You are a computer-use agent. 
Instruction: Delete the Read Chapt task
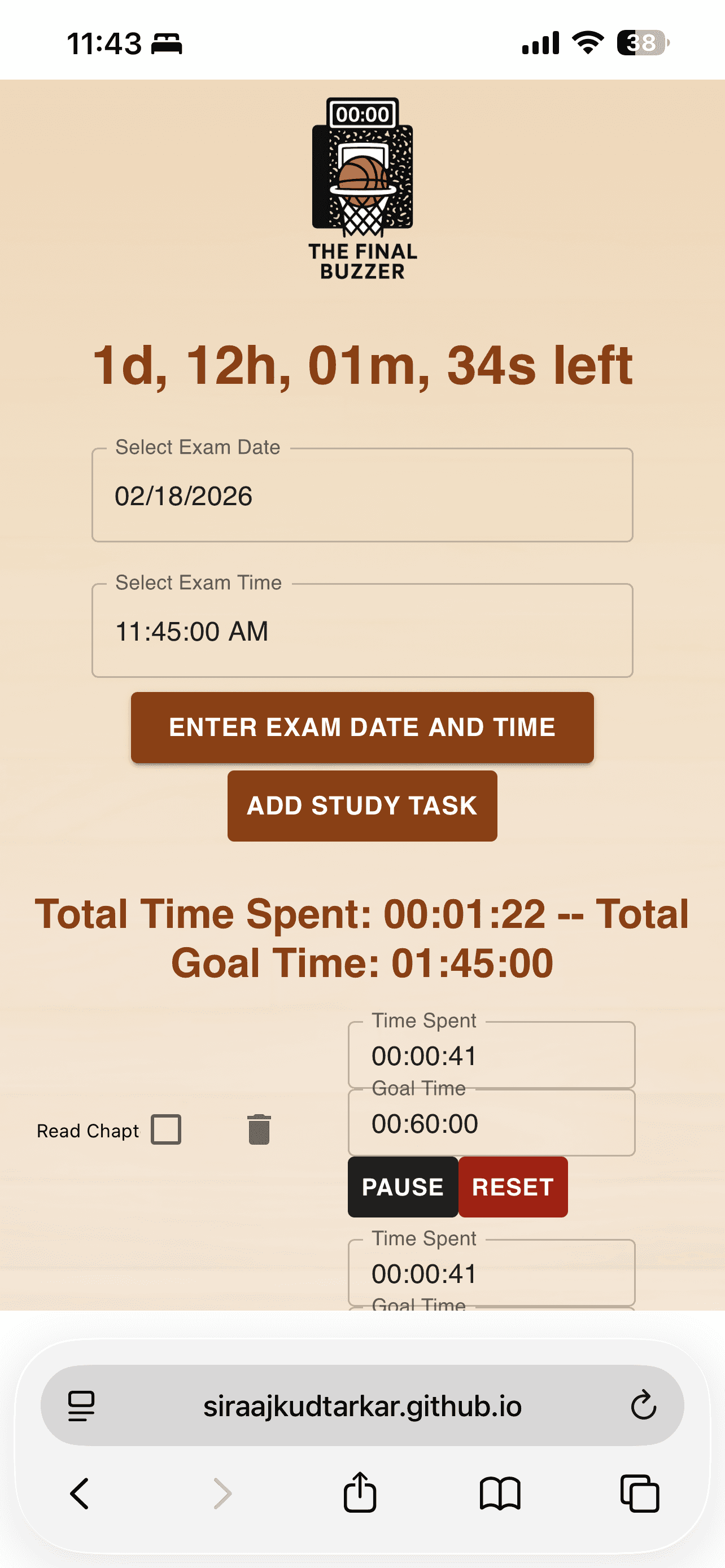click(259, 1130)
